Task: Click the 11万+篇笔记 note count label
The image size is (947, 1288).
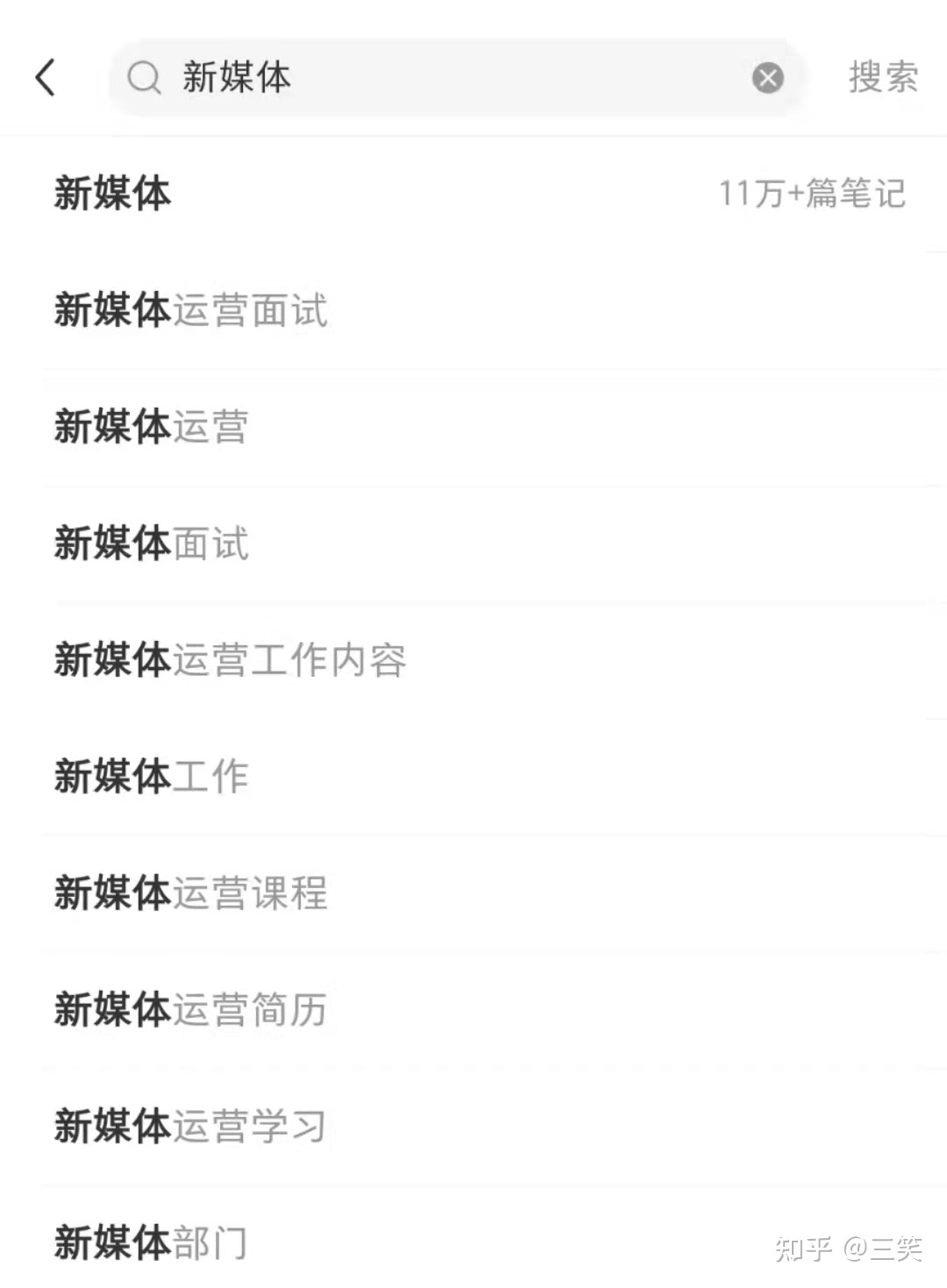Action: coord(811,195)
